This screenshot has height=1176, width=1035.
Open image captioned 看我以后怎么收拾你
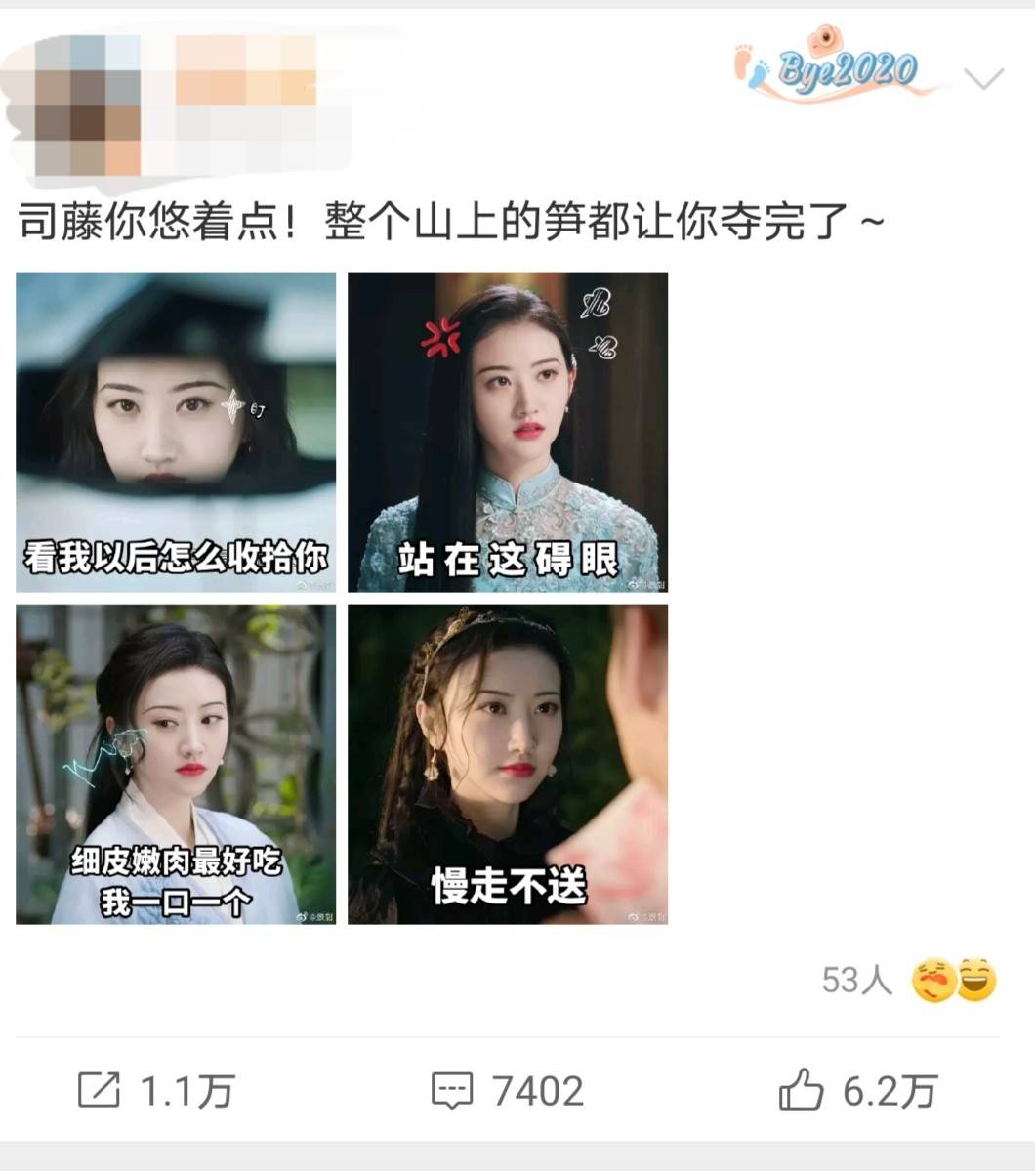(176, 432)
